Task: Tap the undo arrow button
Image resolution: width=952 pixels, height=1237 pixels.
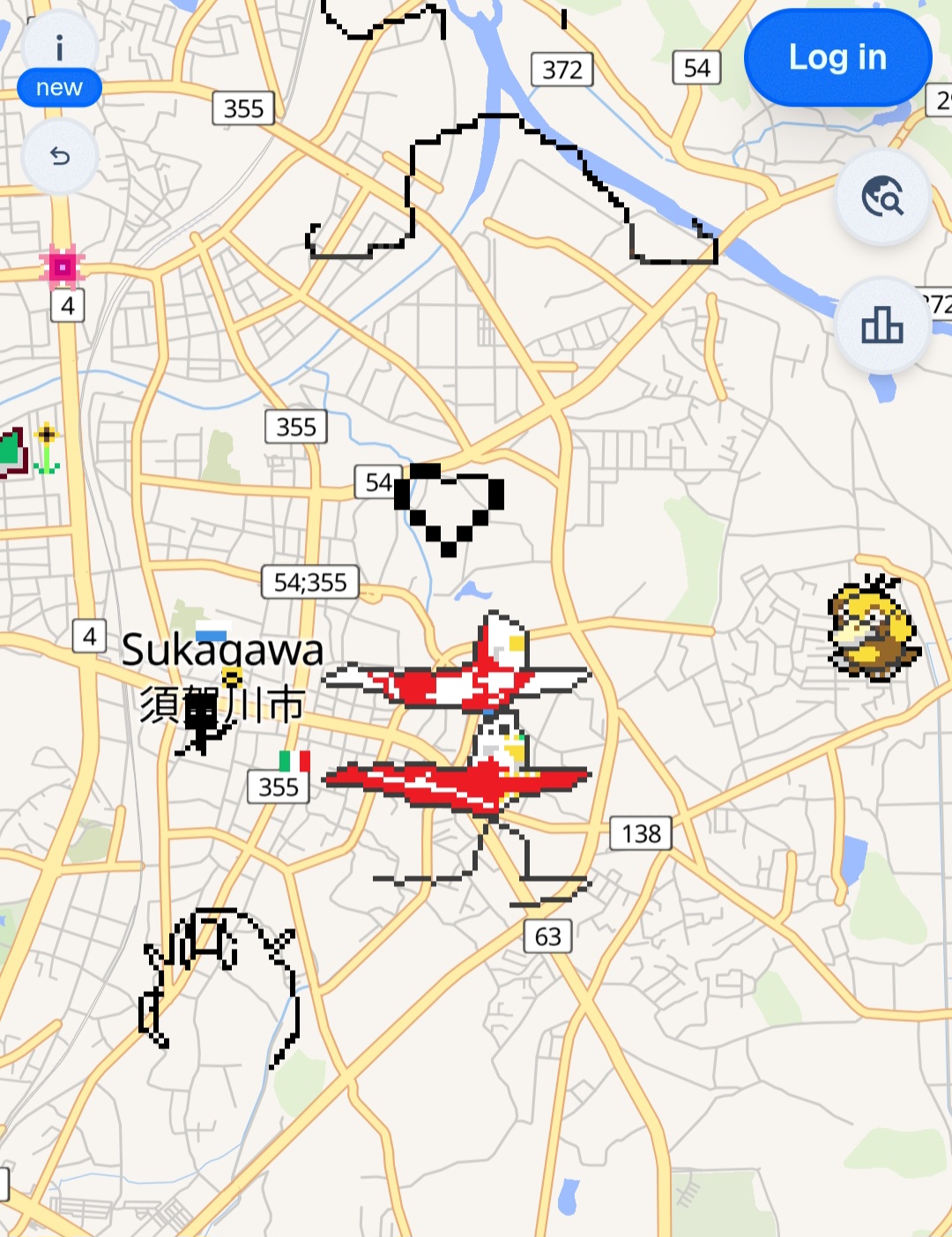Action: click(x=59, y=157)
